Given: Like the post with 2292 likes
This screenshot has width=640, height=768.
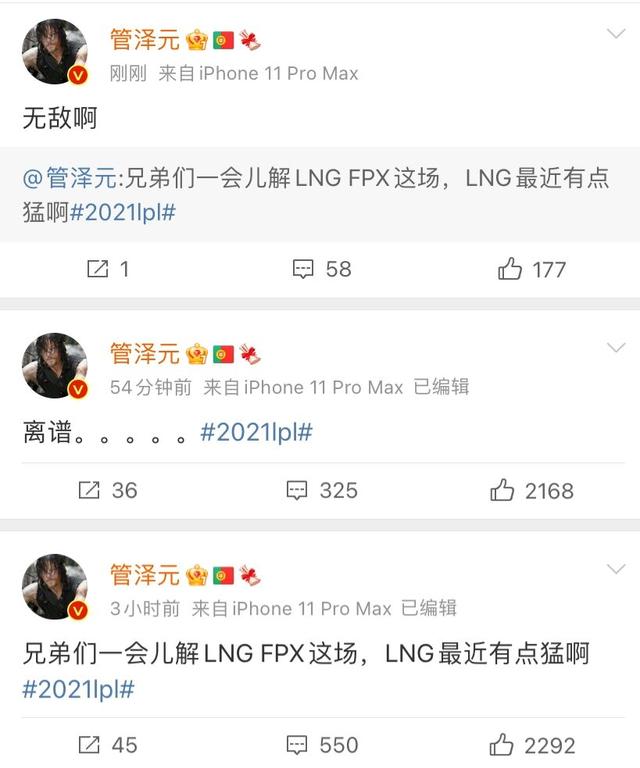Looking at the screenshot, I should (531, 745).
